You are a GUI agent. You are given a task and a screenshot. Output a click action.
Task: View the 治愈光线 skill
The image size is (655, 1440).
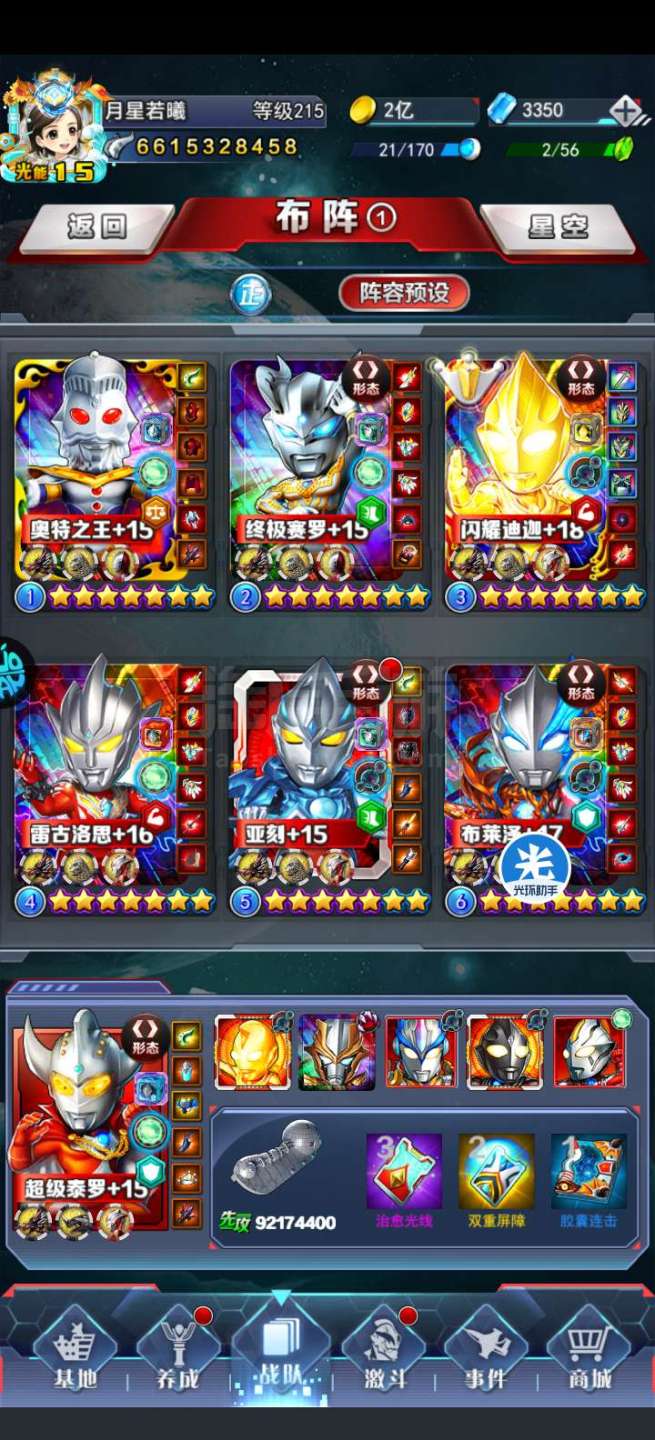click(x=404, y=1180)
